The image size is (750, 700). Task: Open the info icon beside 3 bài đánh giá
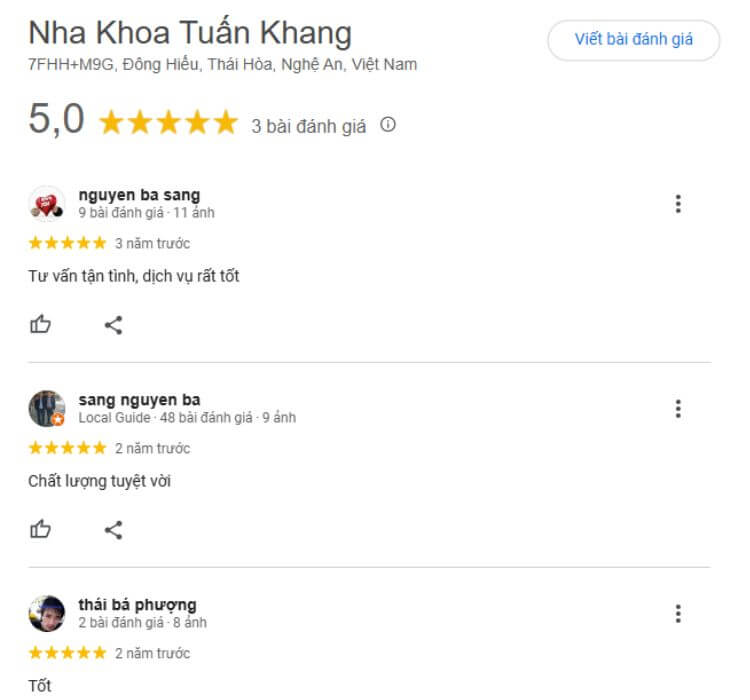click(388, 125)
